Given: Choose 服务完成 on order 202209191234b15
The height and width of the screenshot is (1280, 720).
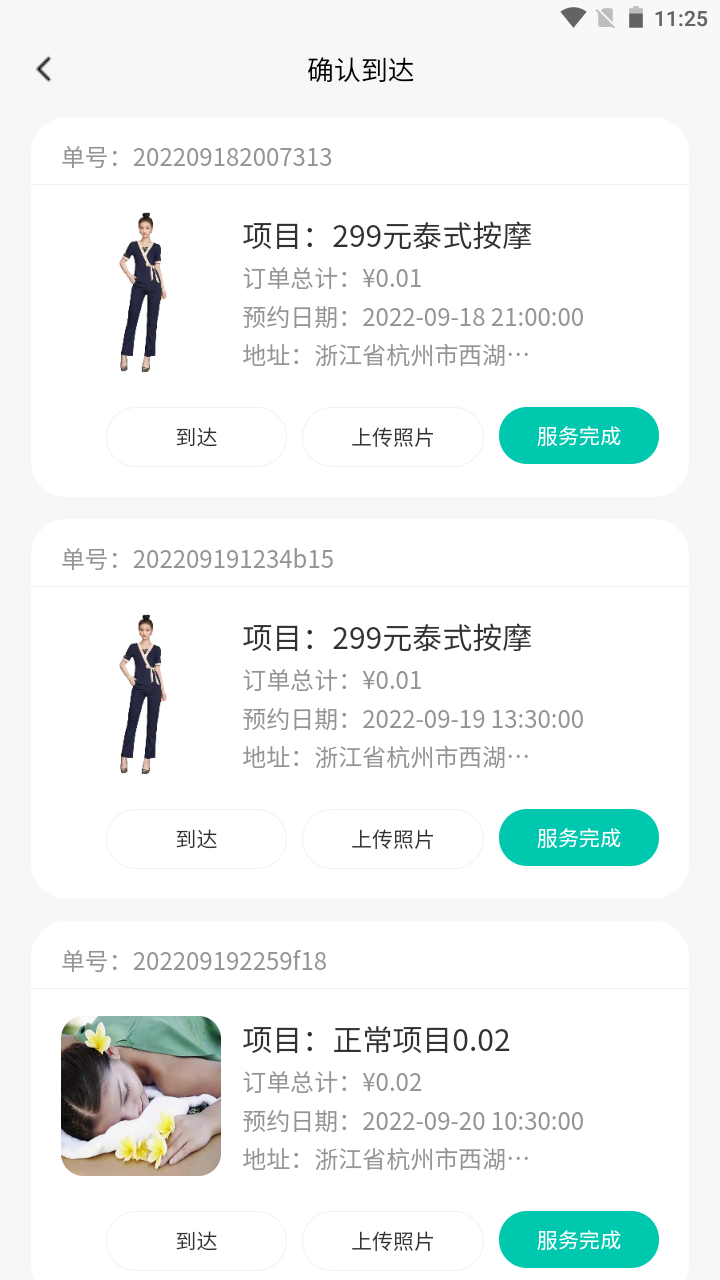Looking at the screenshot, I should 578,838.
